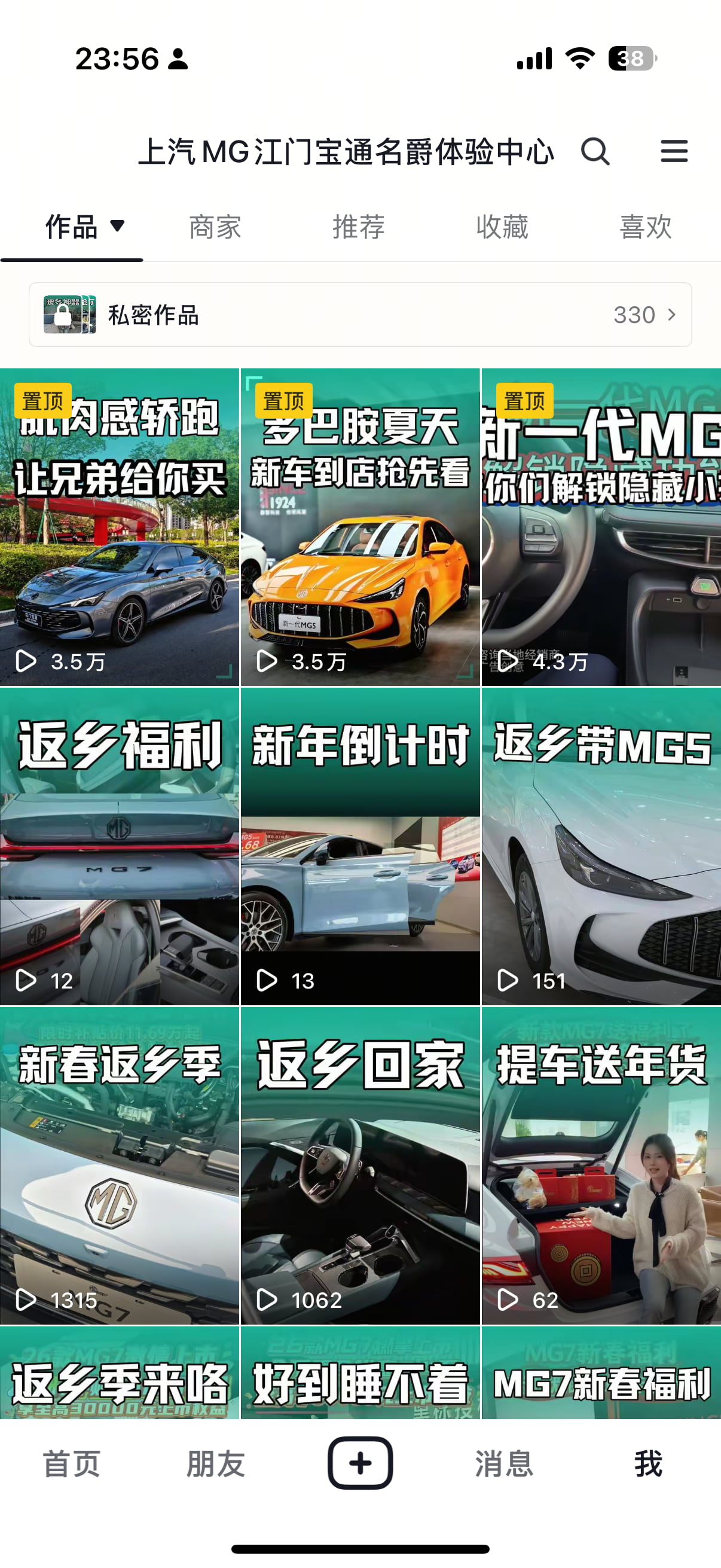This screenshot has height=1568, width=721.
Task: Switch to the 朋友 tab
Action: click(215, 1464)
